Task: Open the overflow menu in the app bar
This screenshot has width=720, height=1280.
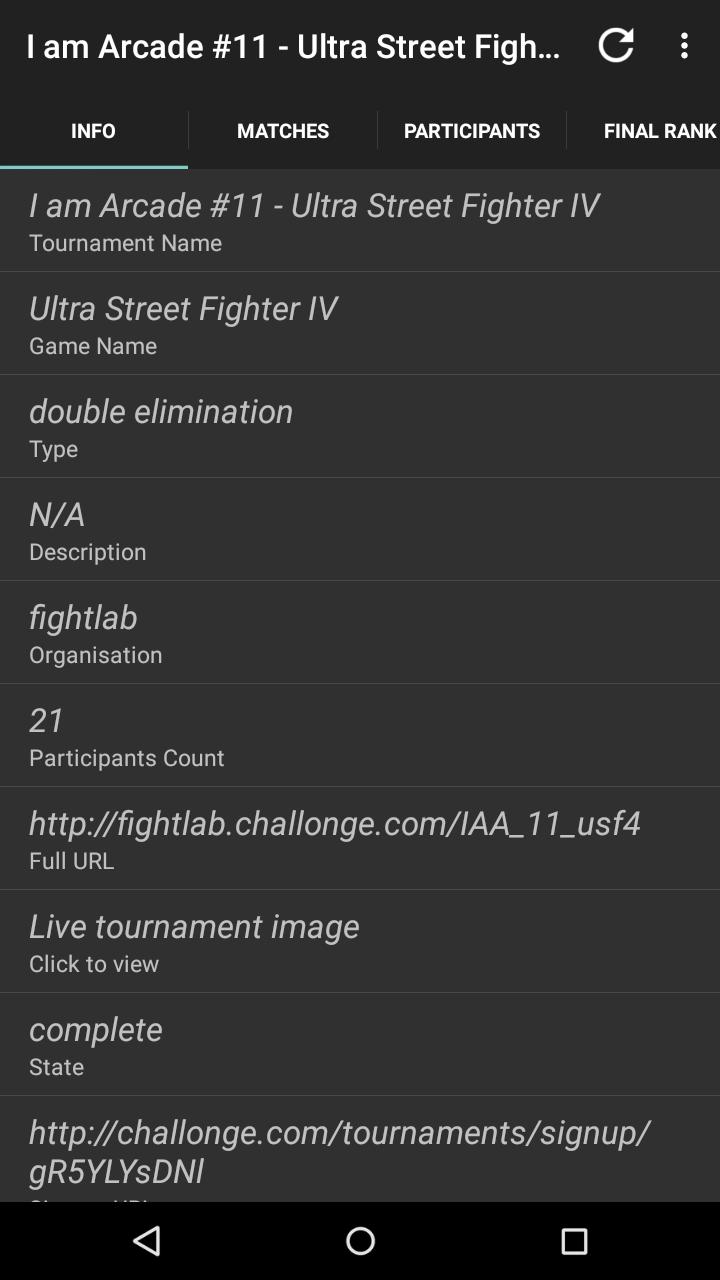Action: 684,45
